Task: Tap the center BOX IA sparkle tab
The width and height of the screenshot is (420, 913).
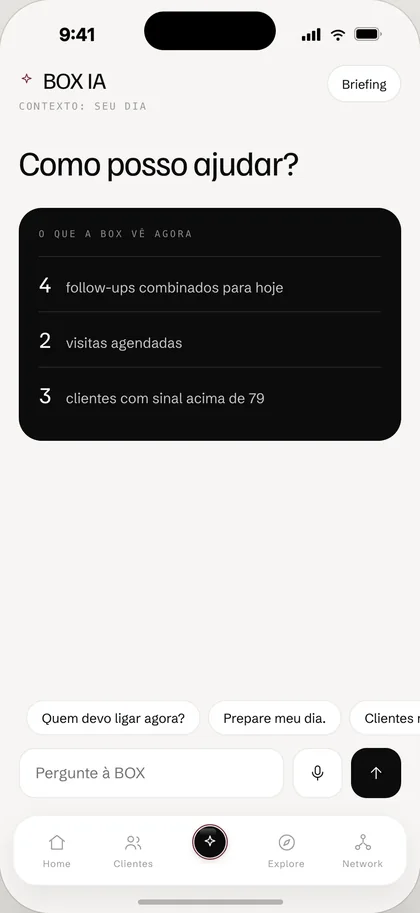Action: pyautogui.click(x=210, y=842)
